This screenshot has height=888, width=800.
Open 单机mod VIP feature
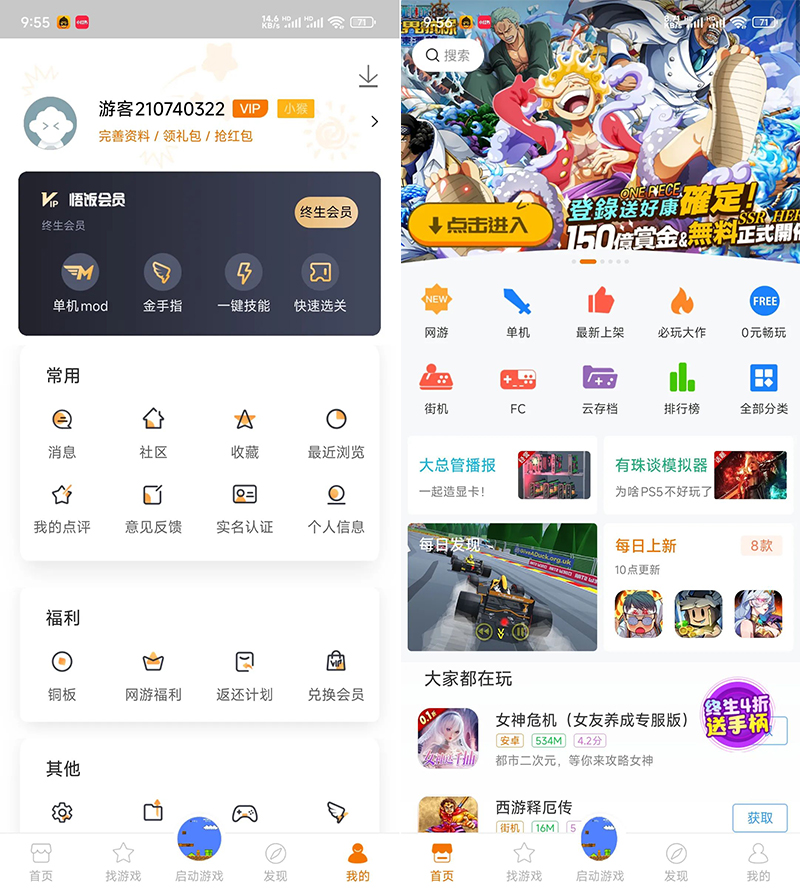click(x=80, y=284)
